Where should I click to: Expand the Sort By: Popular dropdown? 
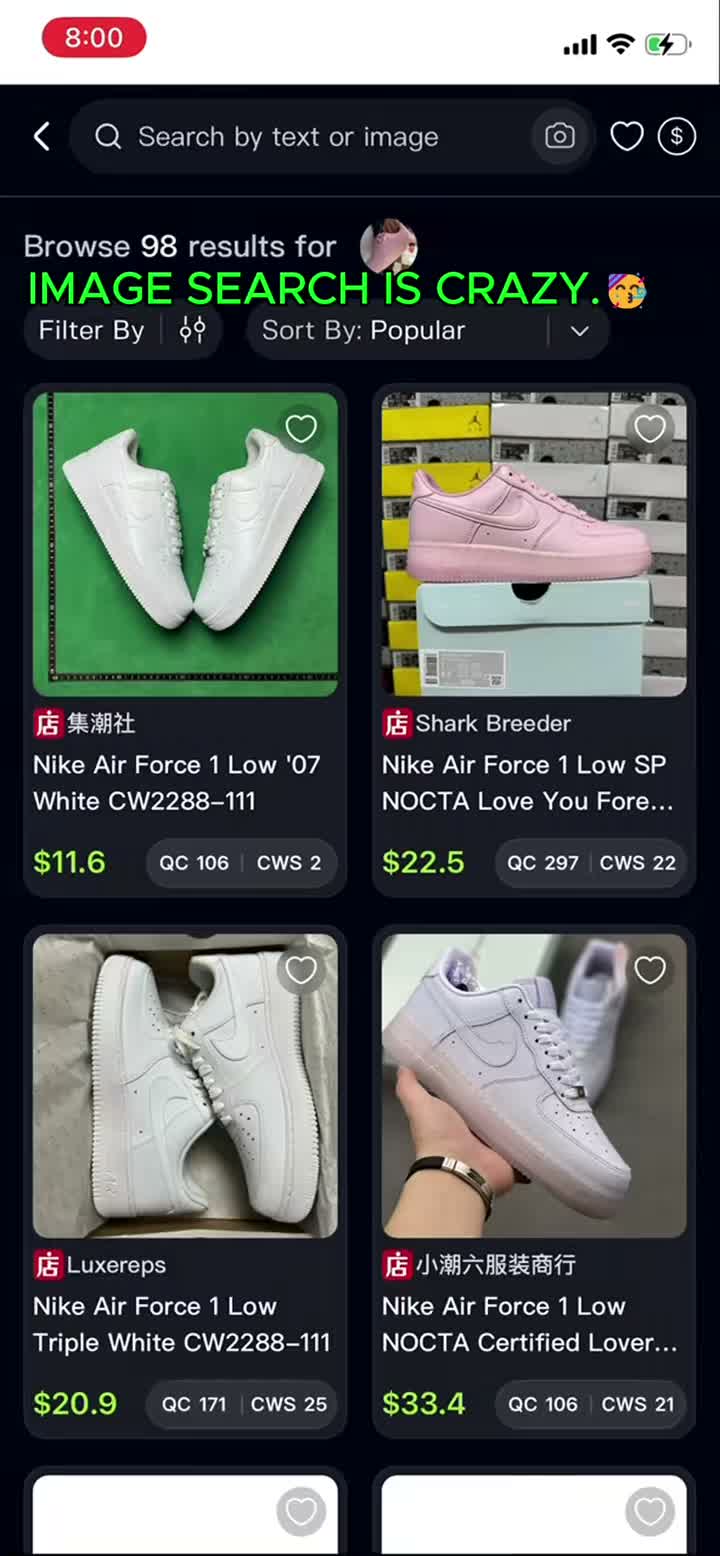(428, 331)
